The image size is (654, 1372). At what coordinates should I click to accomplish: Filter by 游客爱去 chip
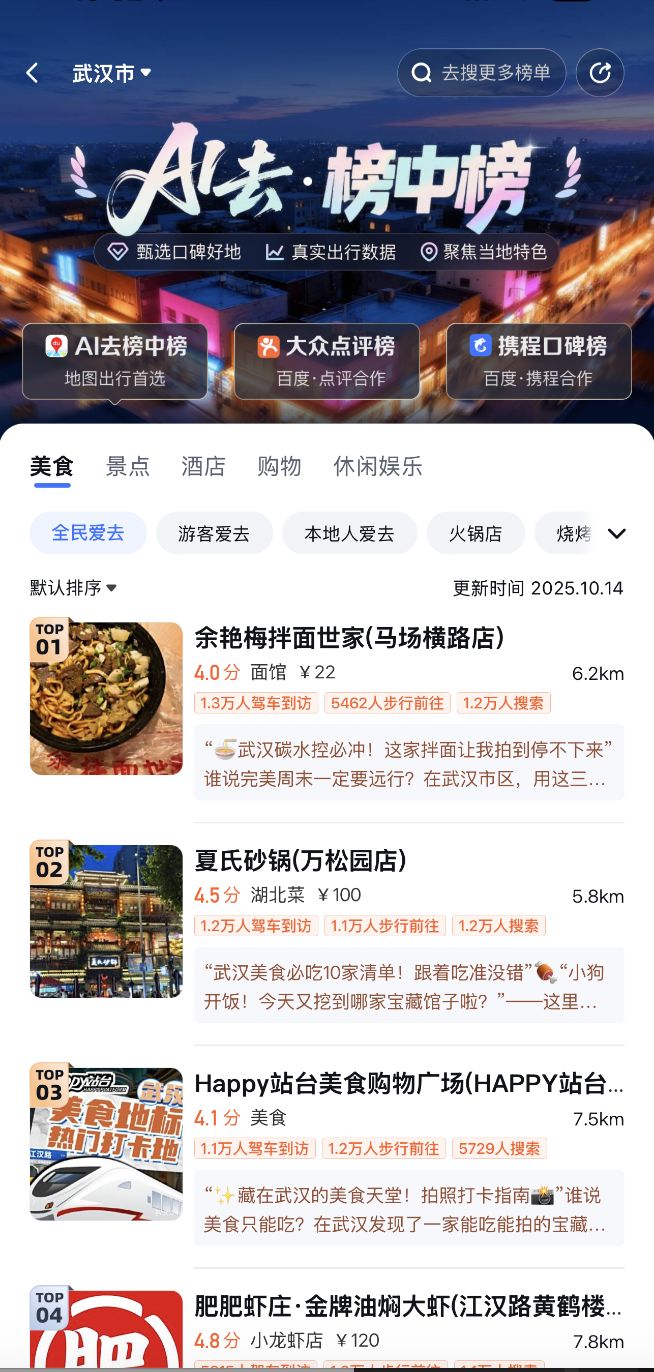pos(214,533)
